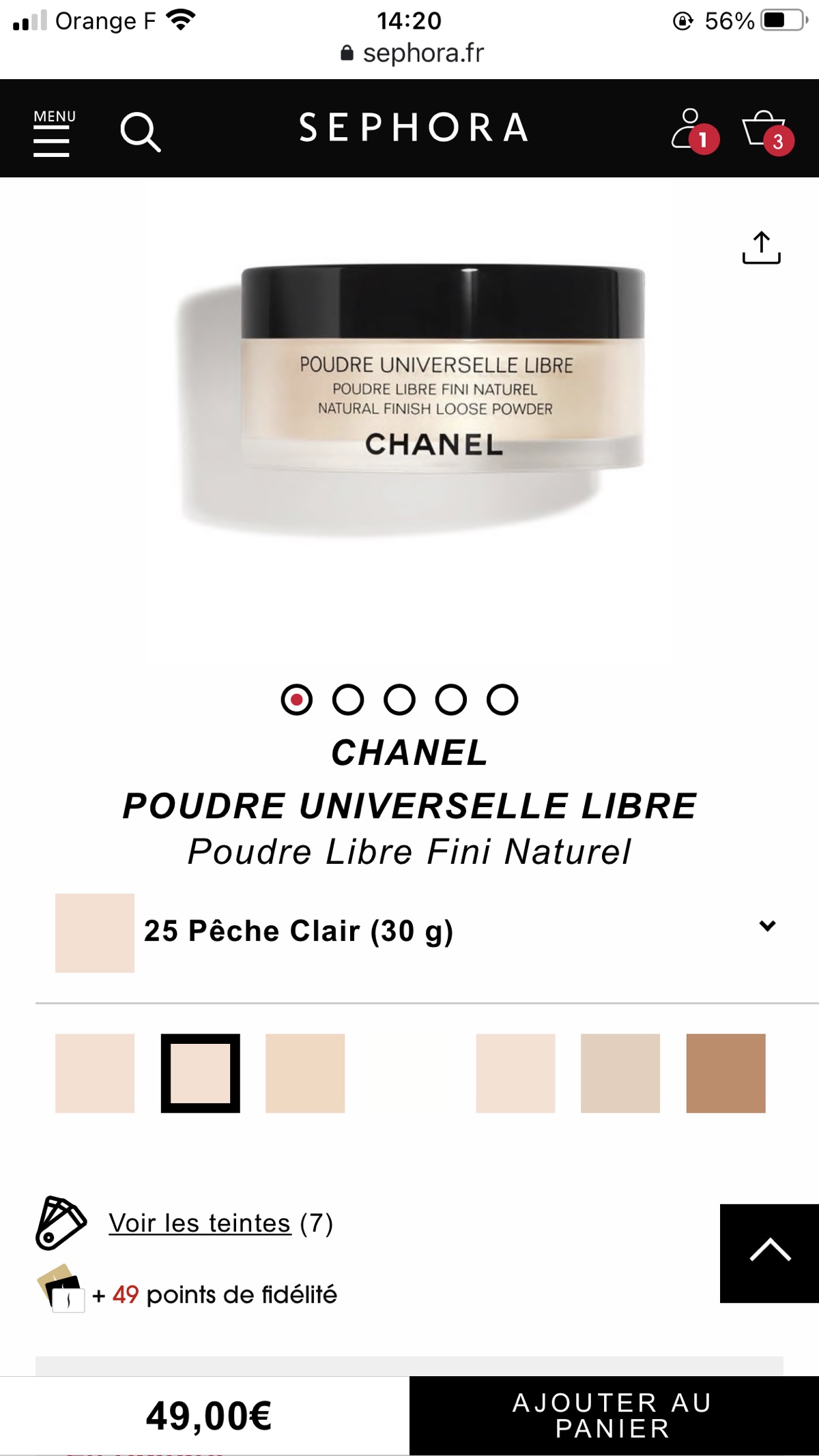The image size is (819, 1456).
Task: Open the search magnifier
Action: click(x=140, y=132)
